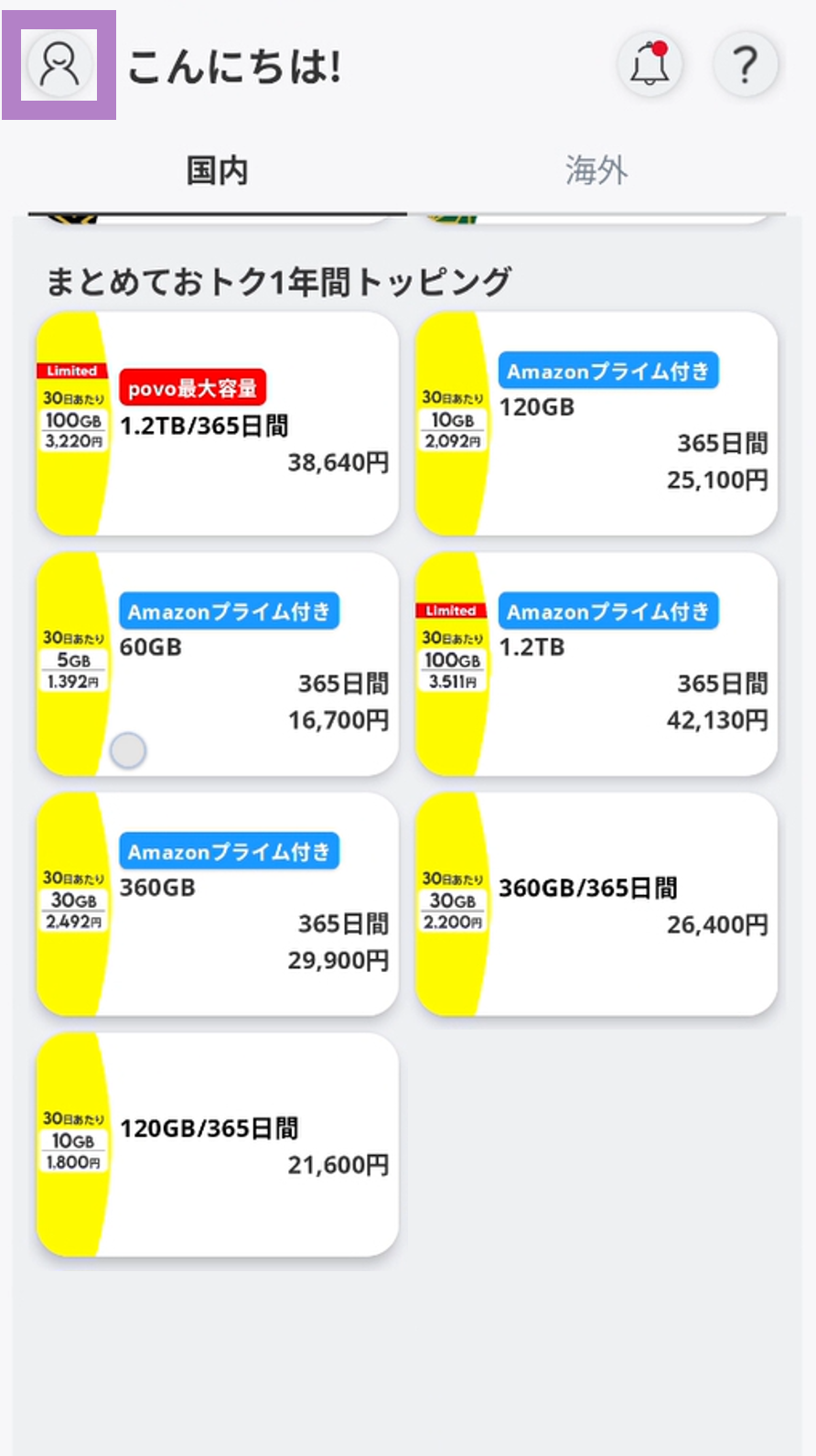Click the Limited badge on the 42,130円 card
The width and height of the screenshot is (816, 1456).
coord(450,609)
